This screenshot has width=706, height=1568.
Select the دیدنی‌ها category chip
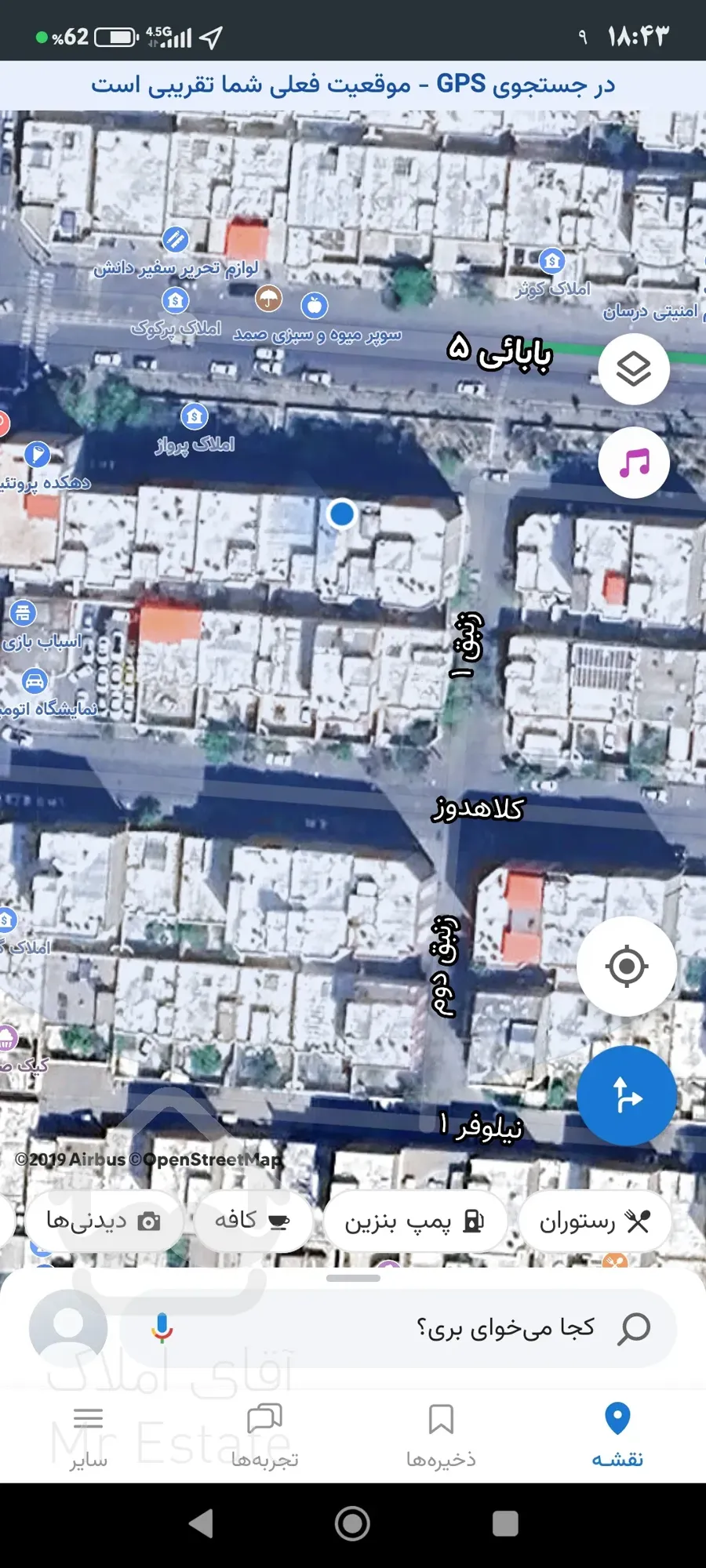click(104, 1221)
